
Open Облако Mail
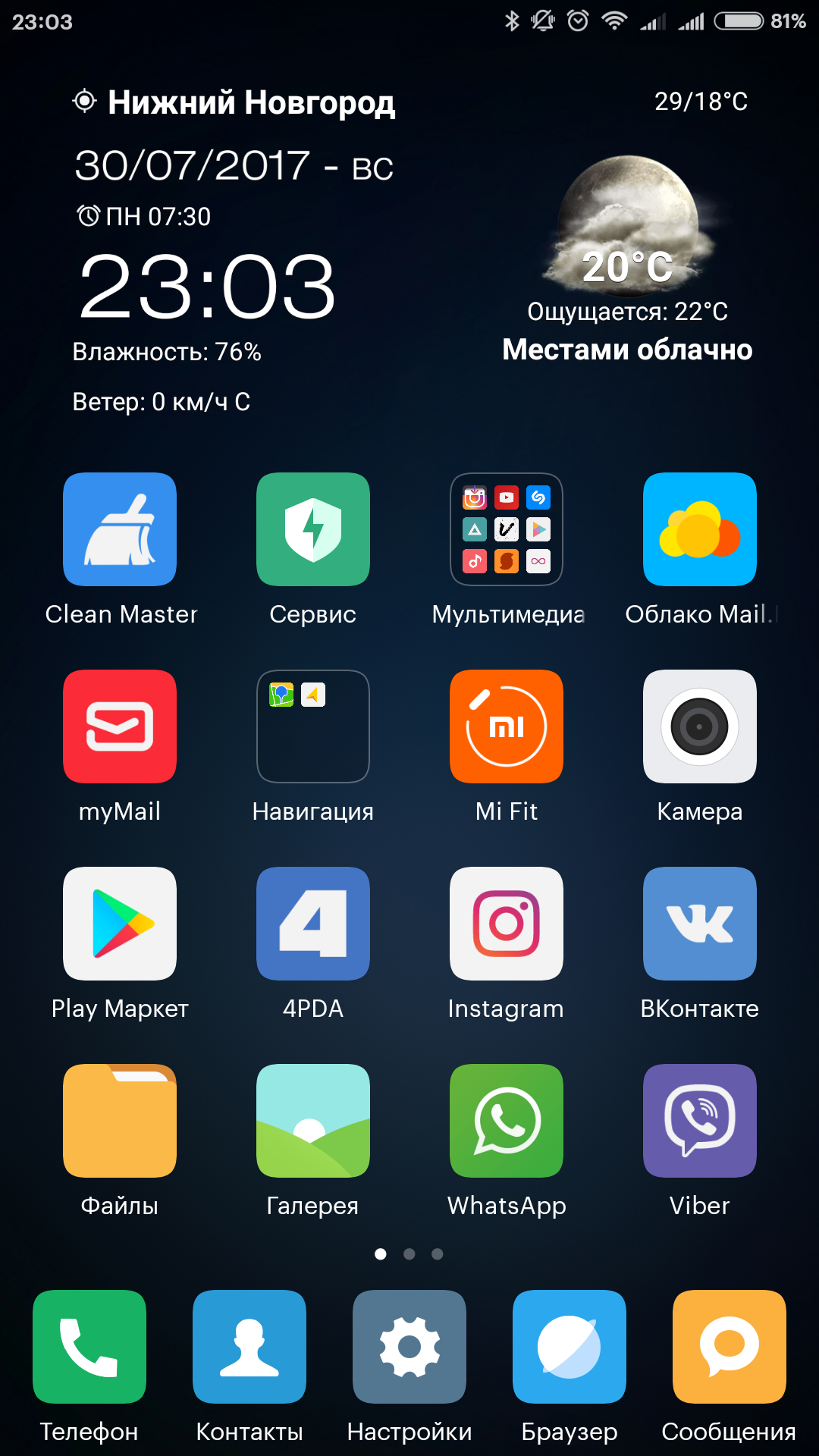[x=699, y=529]
